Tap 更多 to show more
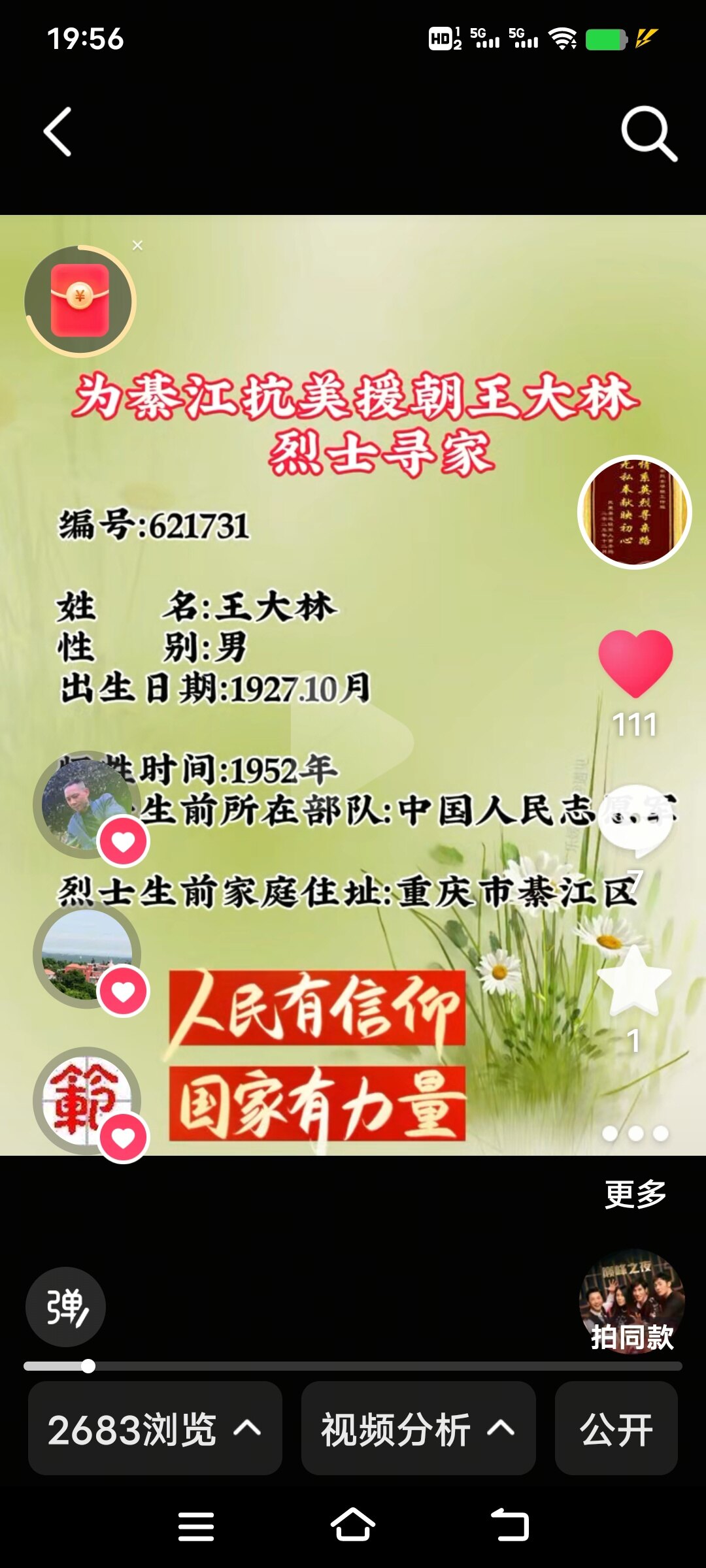 [635, 1195]
